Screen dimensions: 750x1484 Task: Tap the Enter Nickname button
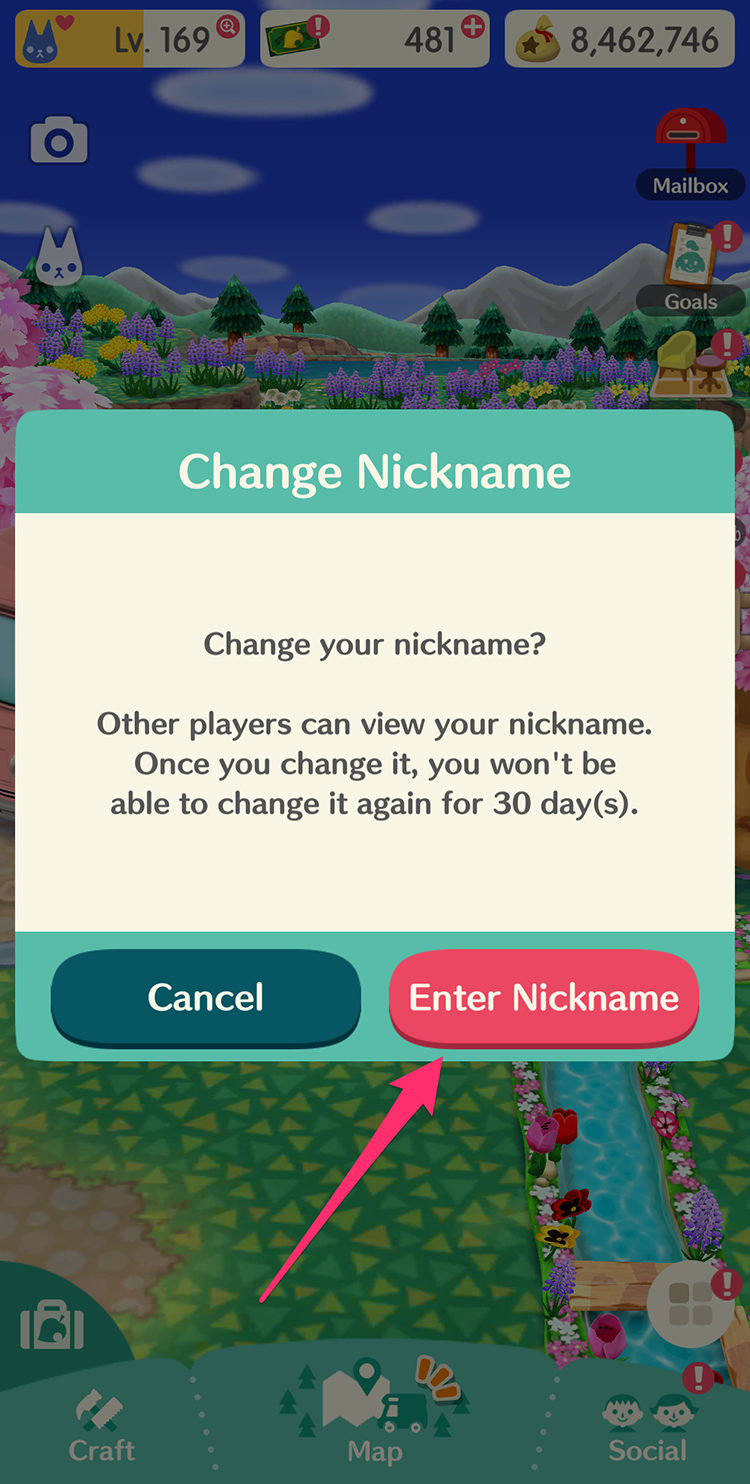click(544, 997)
